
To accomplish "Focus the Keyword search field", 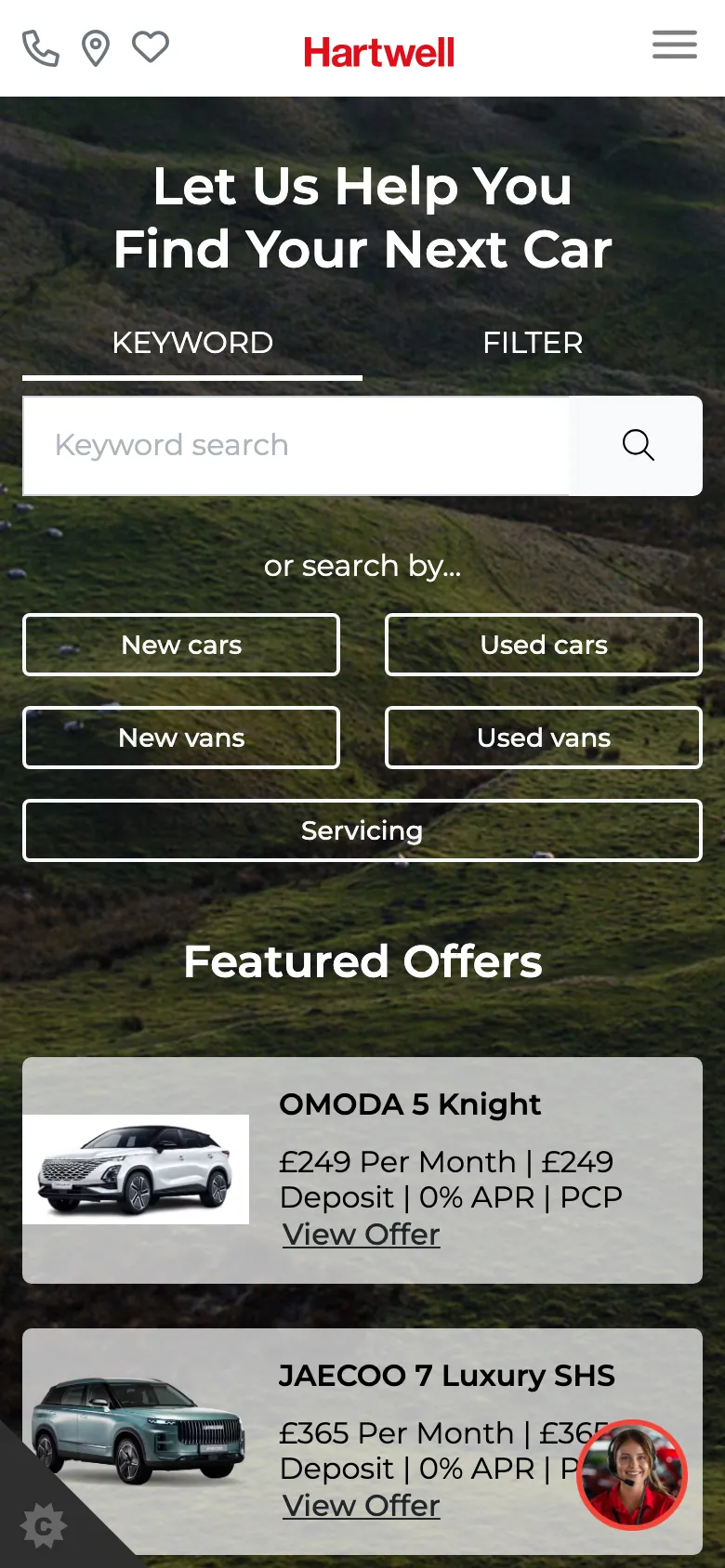I will coord(296,446).
